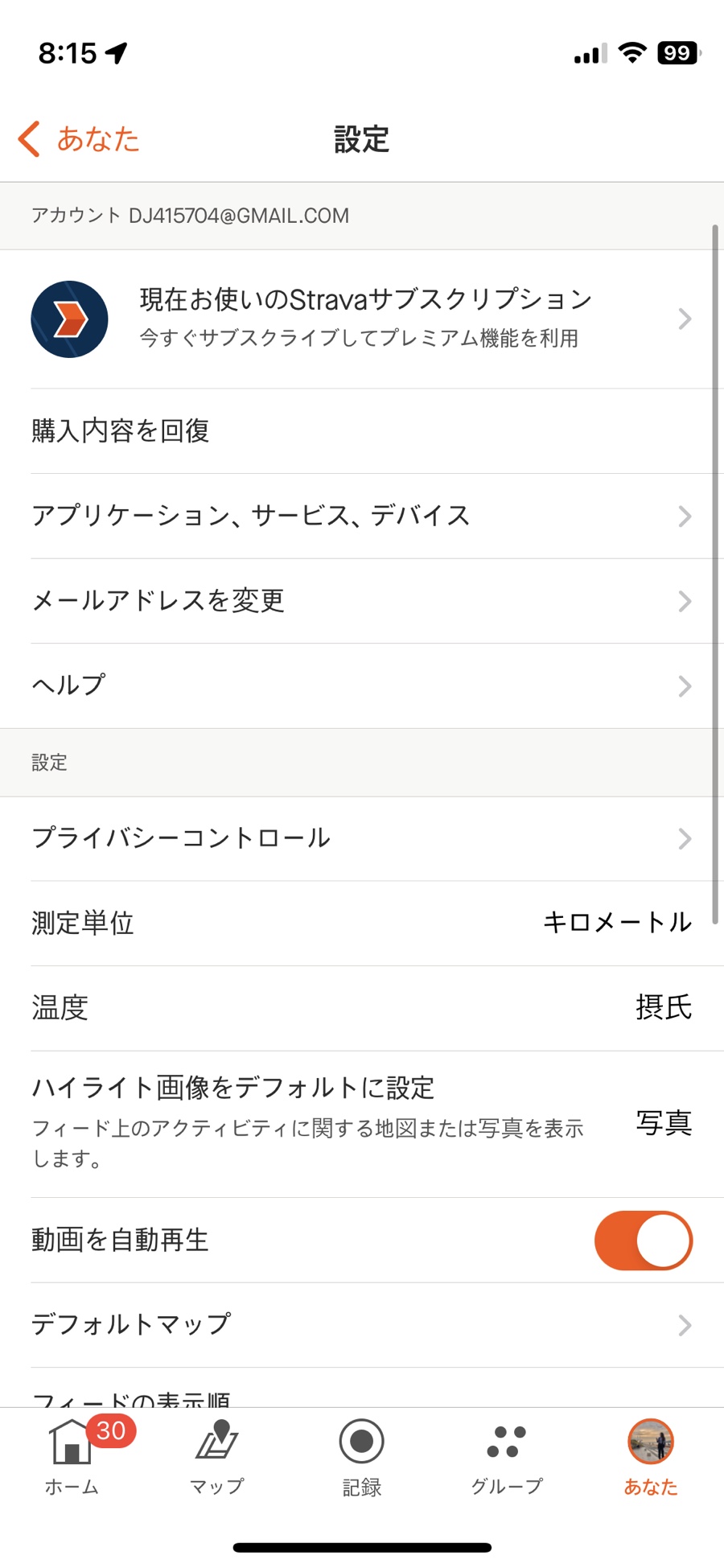Tap the あなた profile tab
724x1568 pixels.
[651, 1456]
